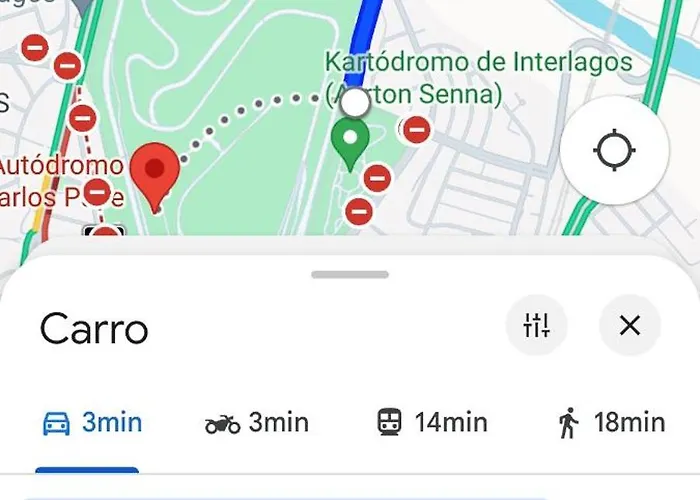Close the Carro directions panel

(x=629, y=325)
